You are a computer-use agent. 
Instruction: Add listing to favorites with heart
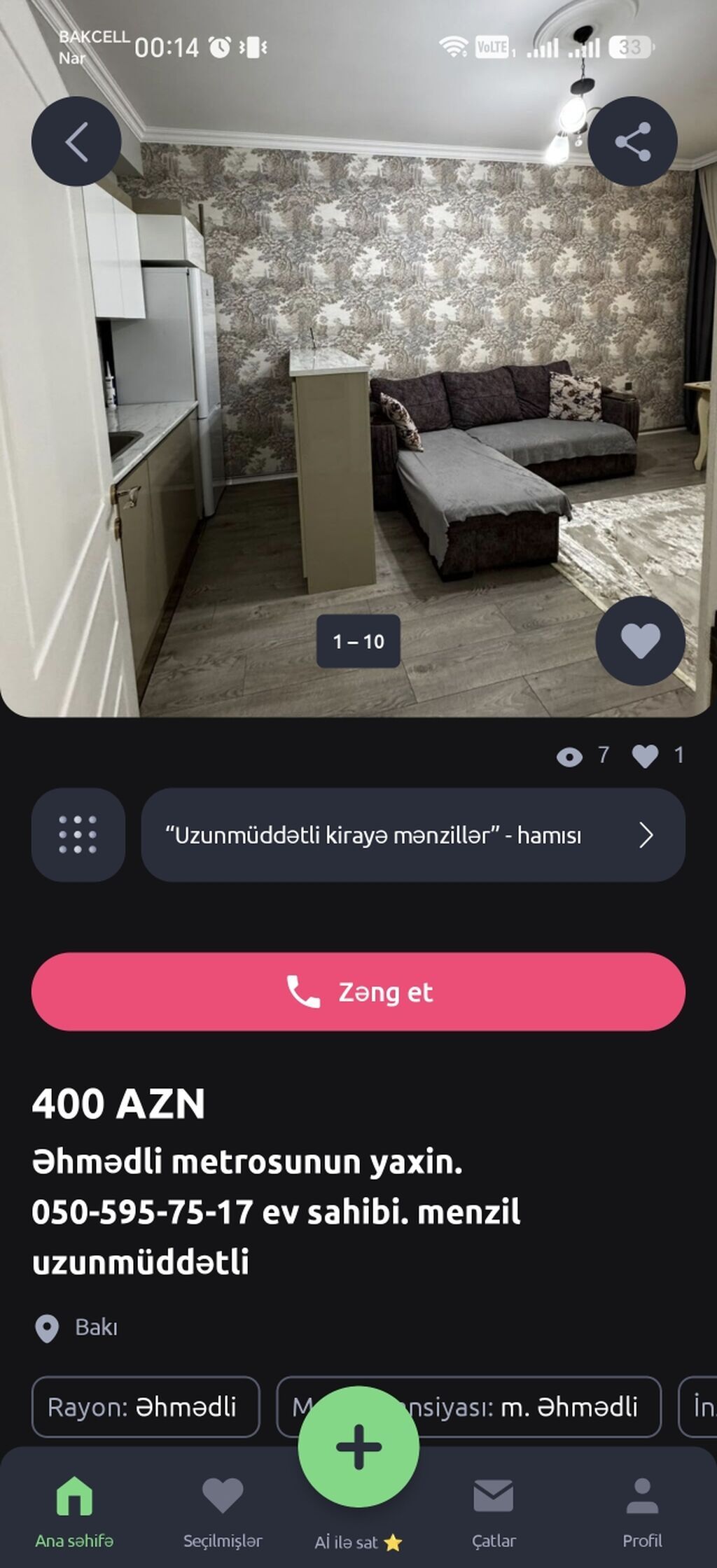pyautogui.click(x=640, y=640)
